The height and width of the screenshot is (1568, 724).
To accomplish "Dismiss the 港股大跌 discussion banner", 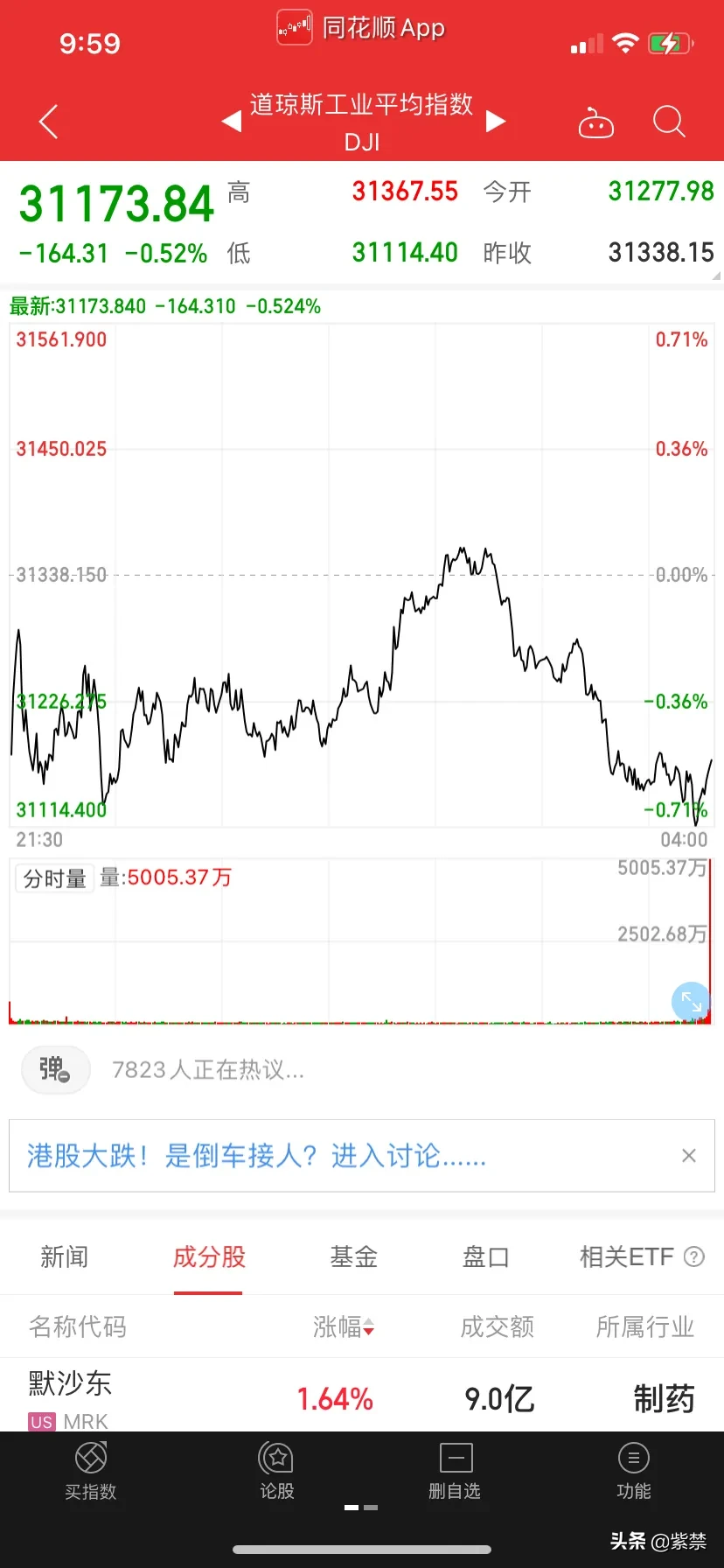I will [689, 1156].
